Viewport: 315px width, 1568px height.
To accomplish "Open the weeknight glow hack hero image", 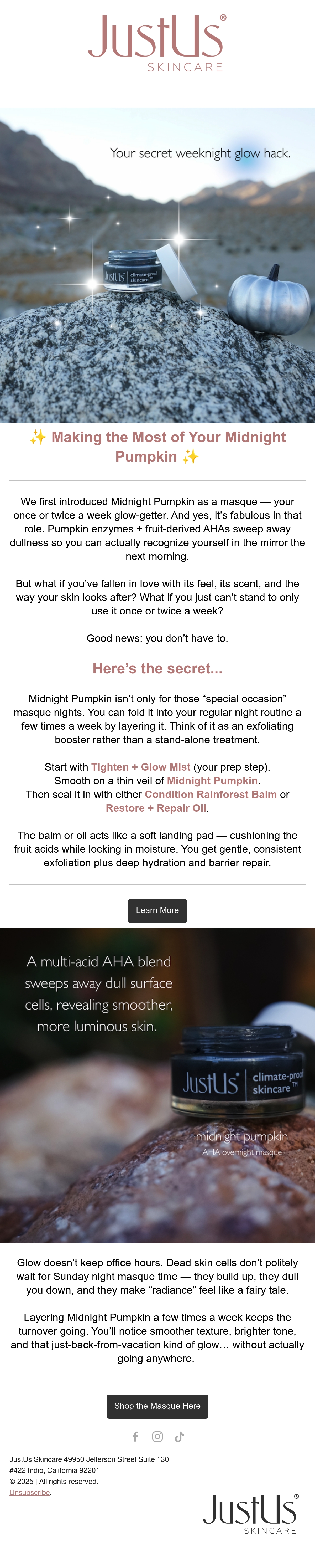I will [157, 265].
